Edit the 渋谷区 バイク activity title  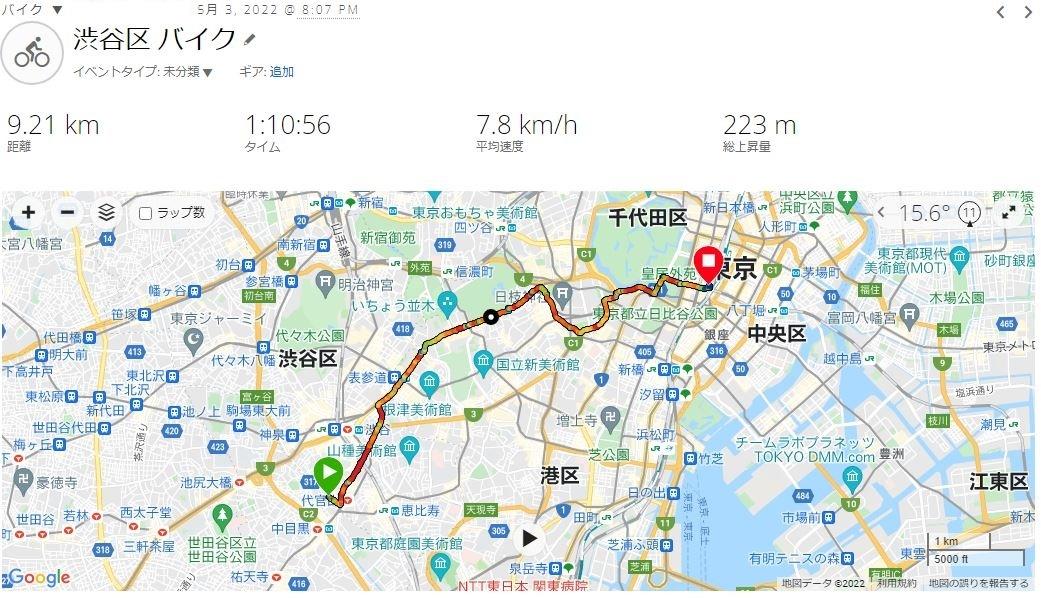point(250,40)
